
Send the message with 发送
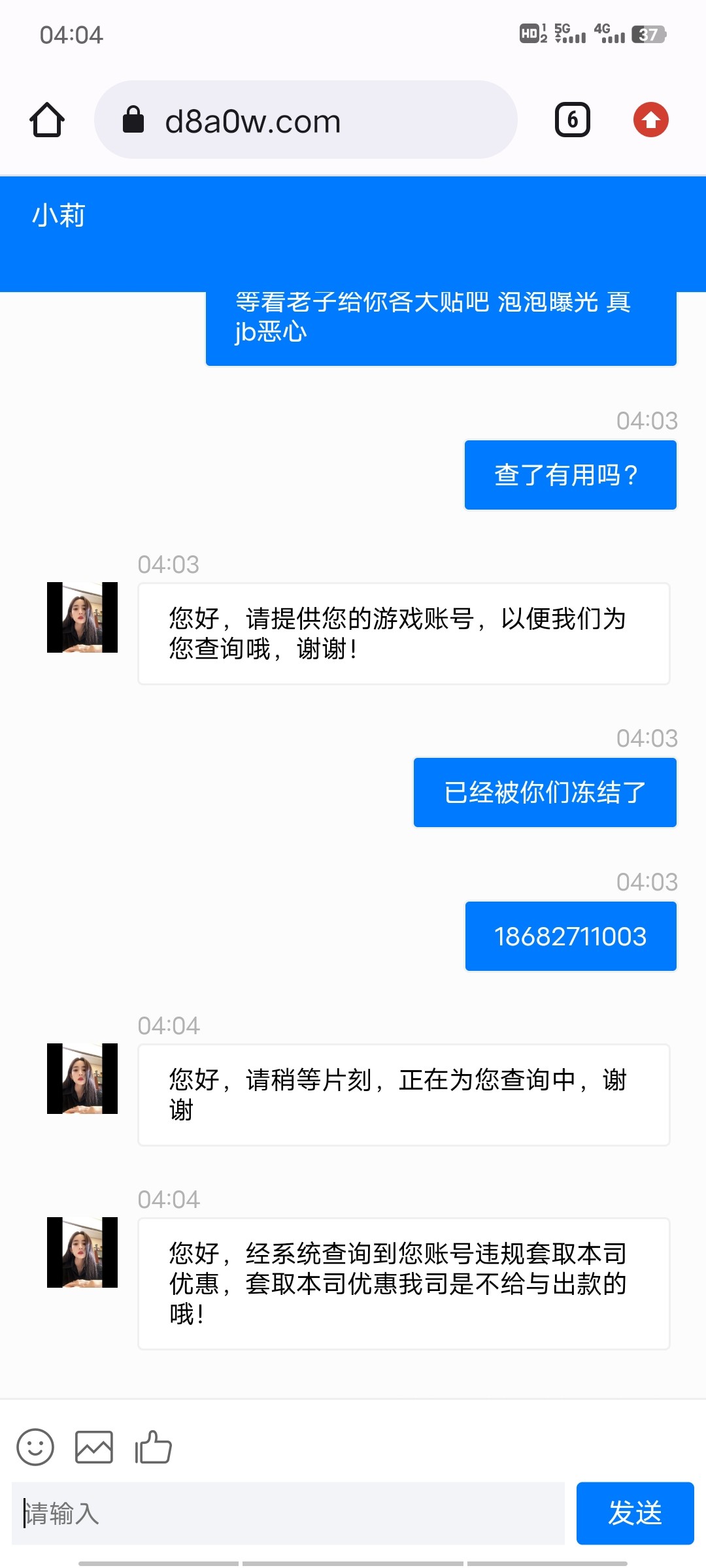[634, 1513]
